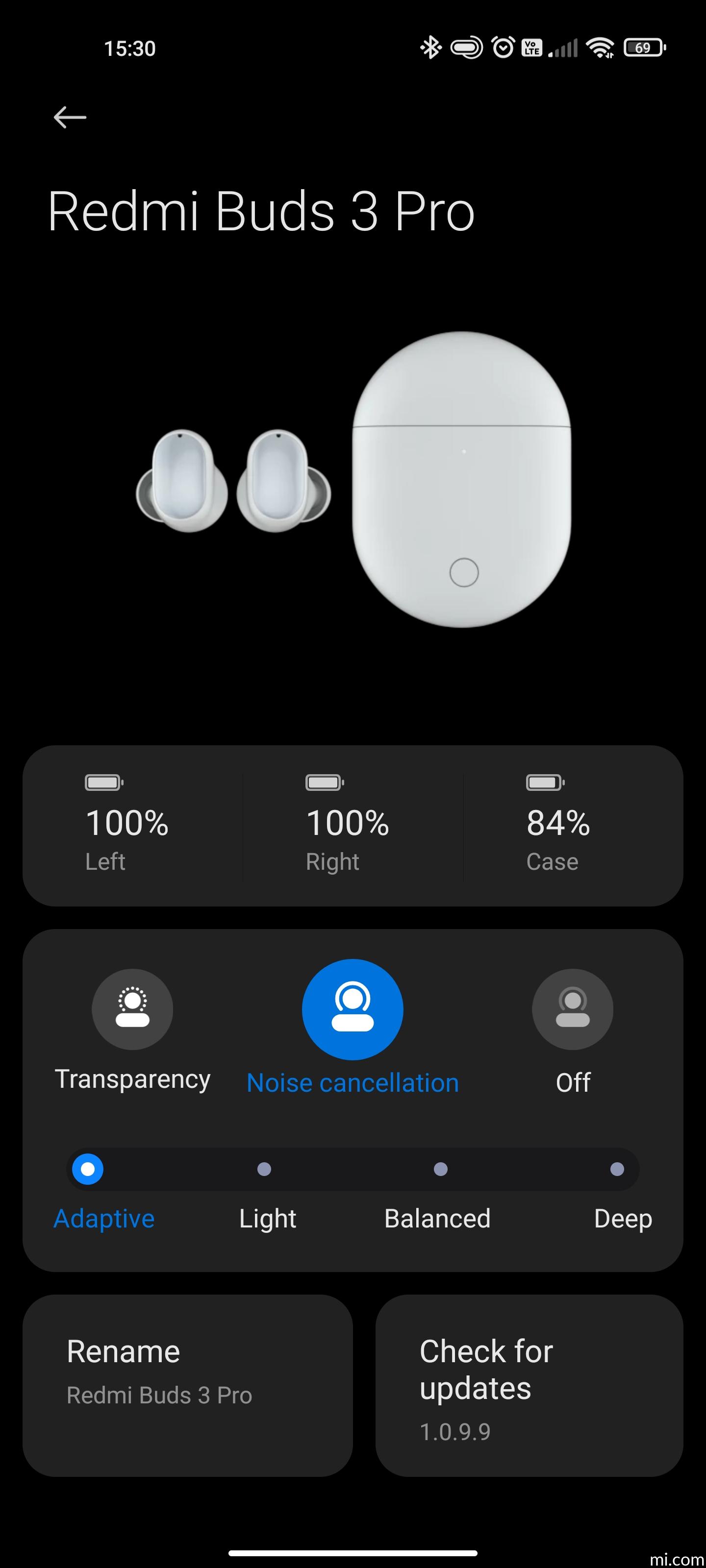Set noise cancellation to Deep
The width and height of the screenshot is (706, 1568).
[616, 1169]
